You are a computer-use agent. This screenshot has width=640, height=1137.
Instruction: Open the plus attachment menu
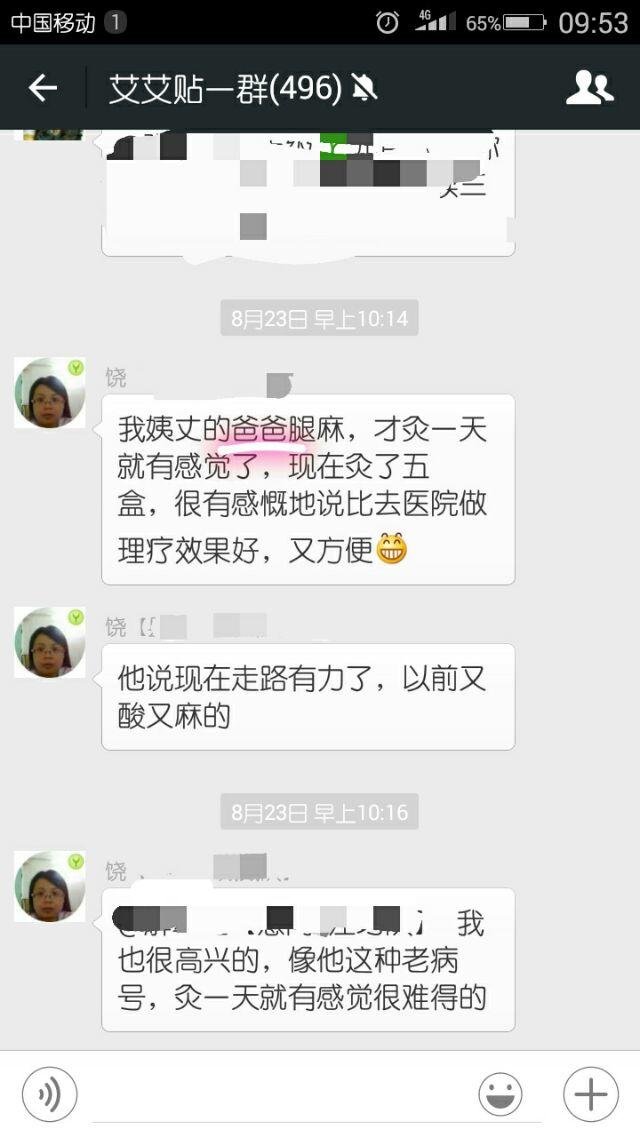coord(589,1094)
